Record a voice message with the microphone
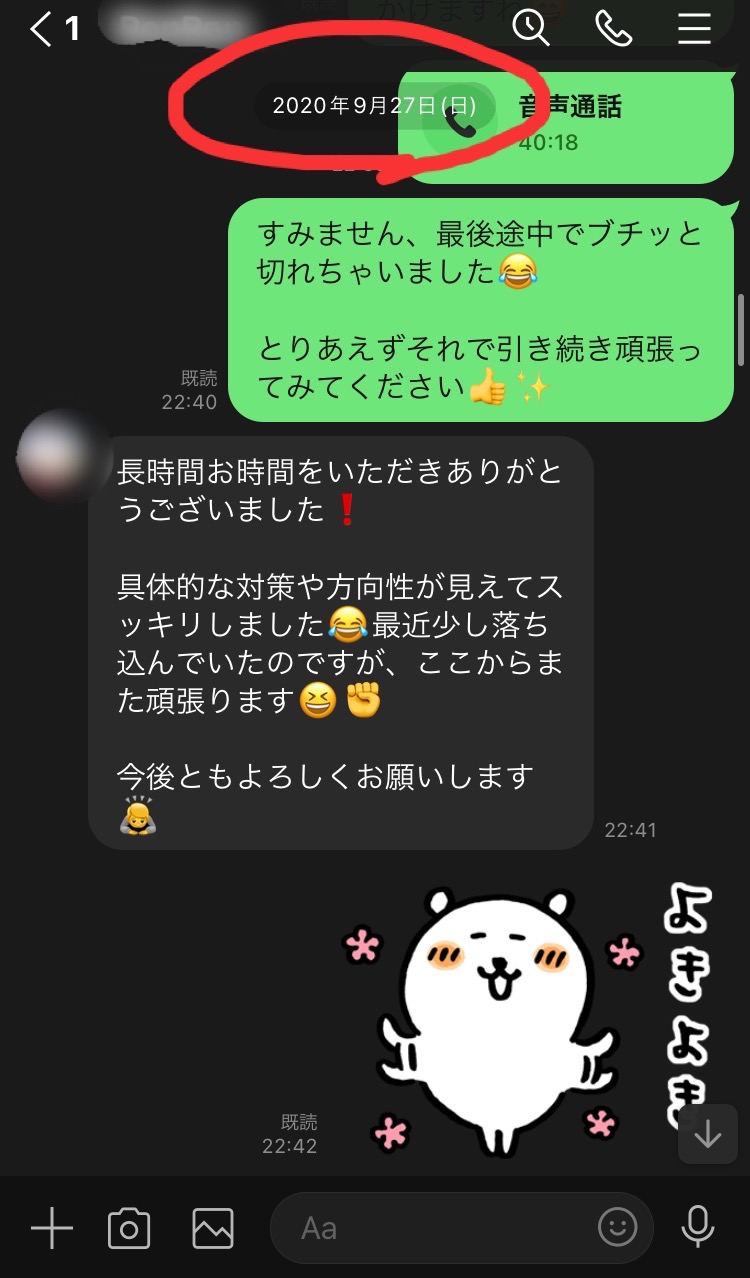750x1278 pixels. tap(697, 1227)
